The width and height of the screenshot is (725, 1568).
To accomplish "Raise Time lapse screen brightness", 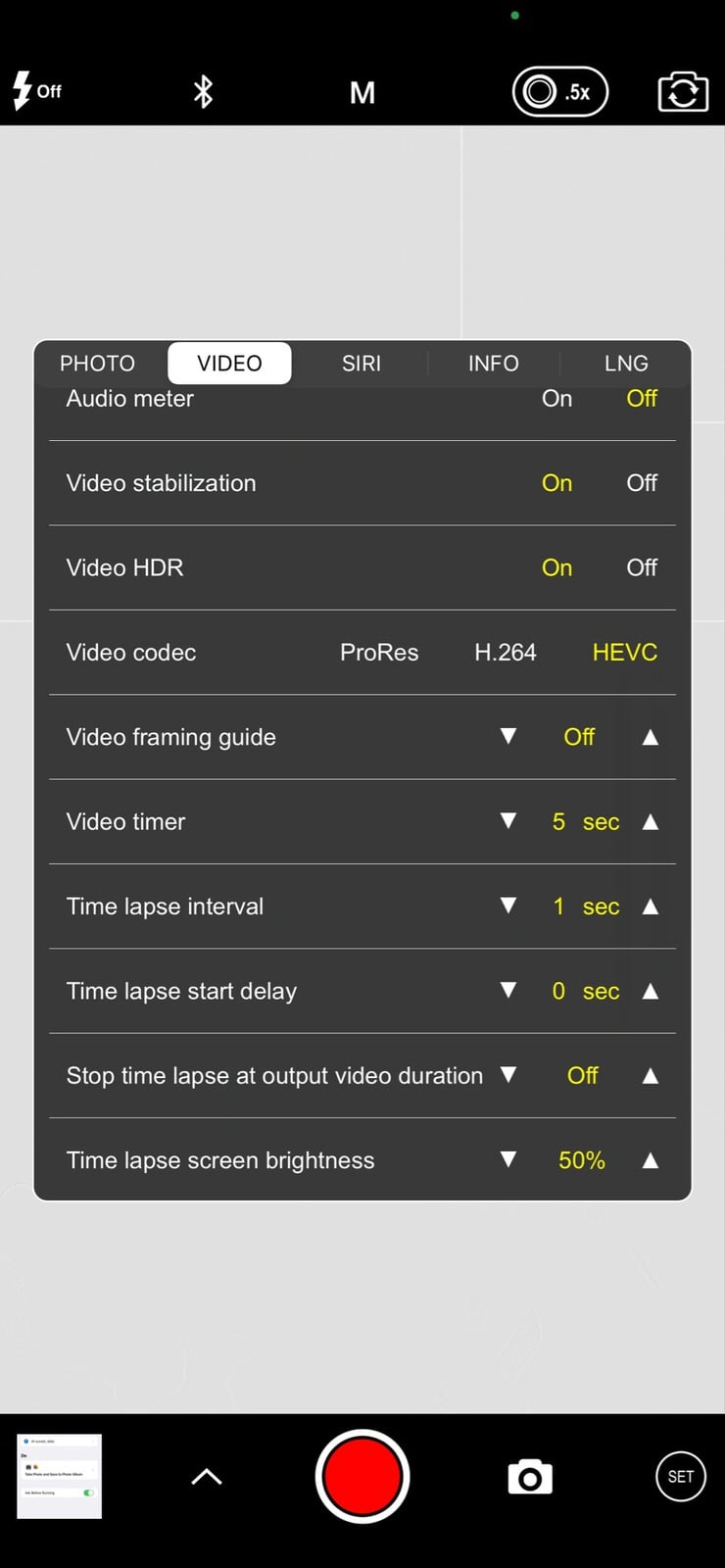I will tap(650, 1159).
